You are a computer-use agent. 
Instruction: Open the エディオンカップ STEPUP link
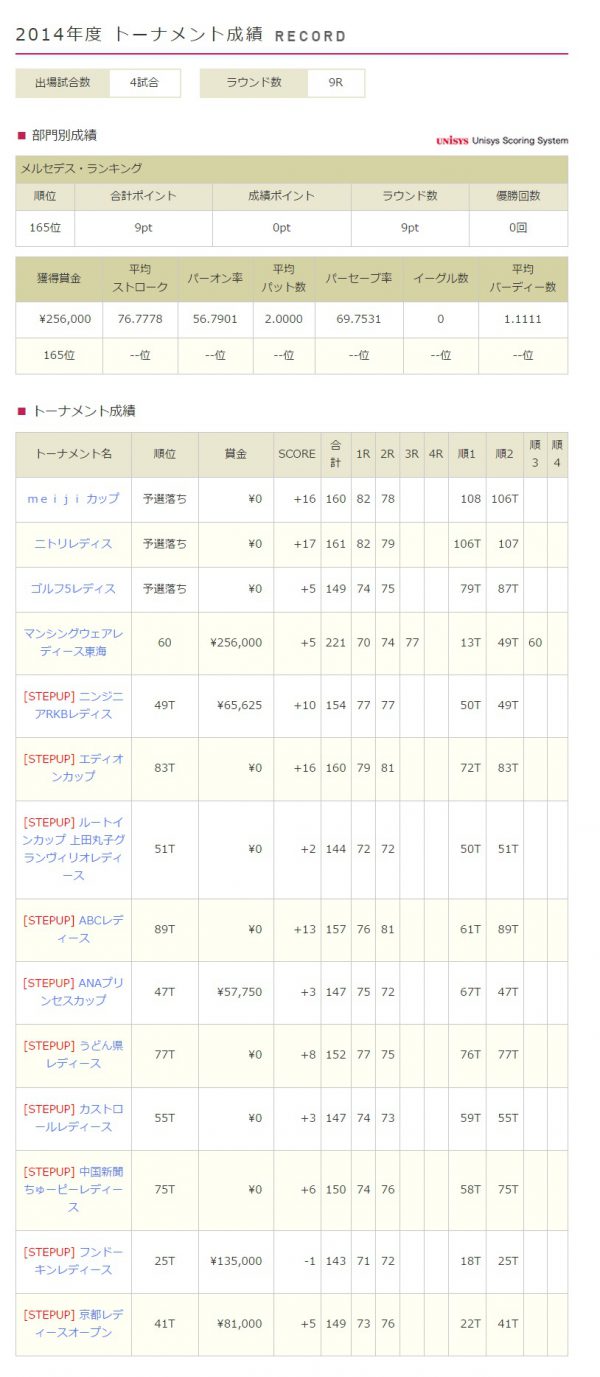73,768
